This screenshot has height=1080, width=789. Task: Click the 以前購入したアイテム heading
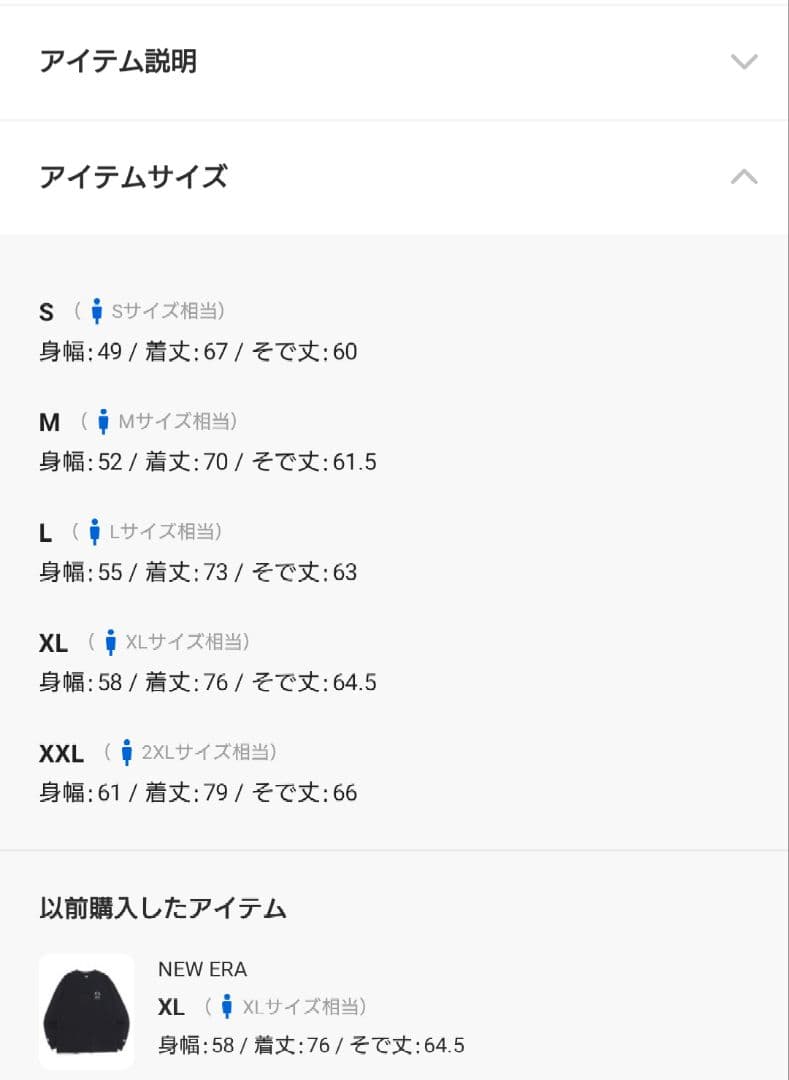(161, 909)
